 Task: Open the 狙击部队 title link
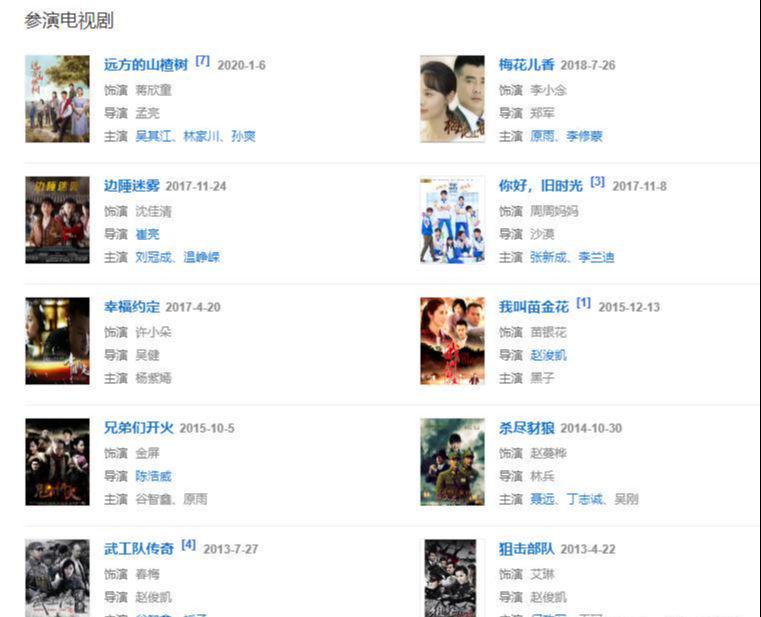(x=526, y=549)
